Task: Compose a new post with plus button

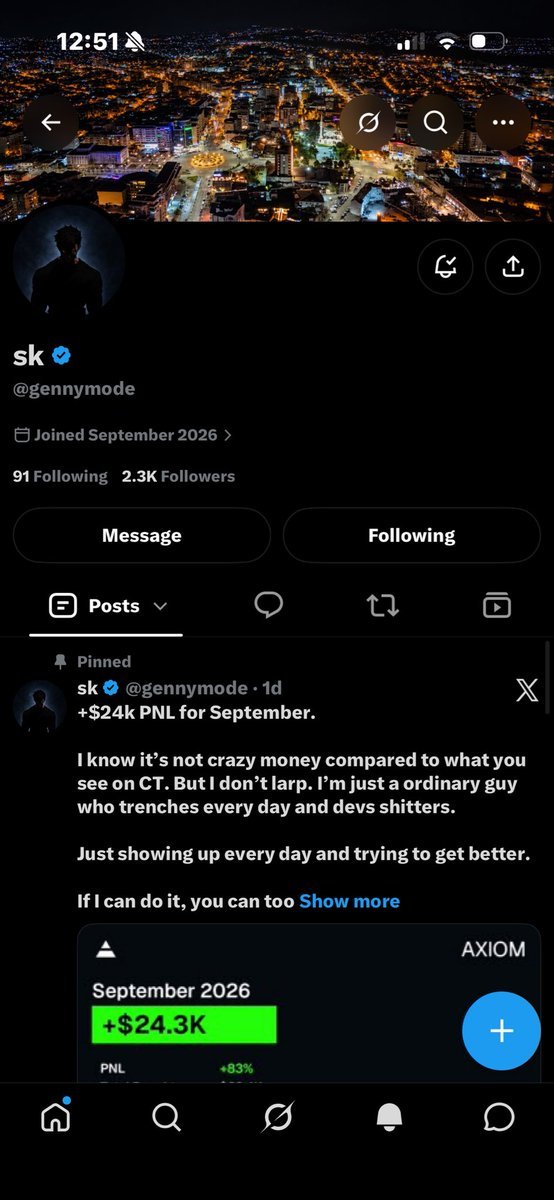Action: pyautogui.click(x=501, y=1031)
